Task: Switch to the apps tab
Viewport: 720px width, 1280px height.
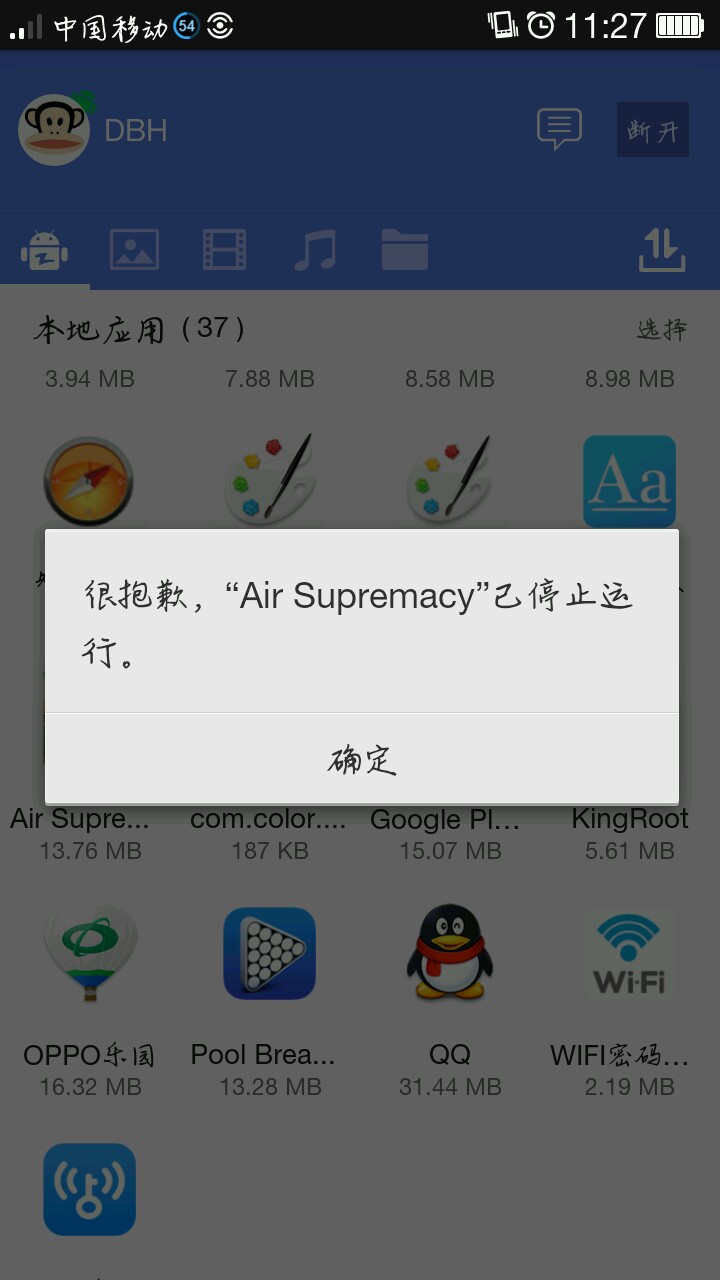Action: (x=45, y=249)
